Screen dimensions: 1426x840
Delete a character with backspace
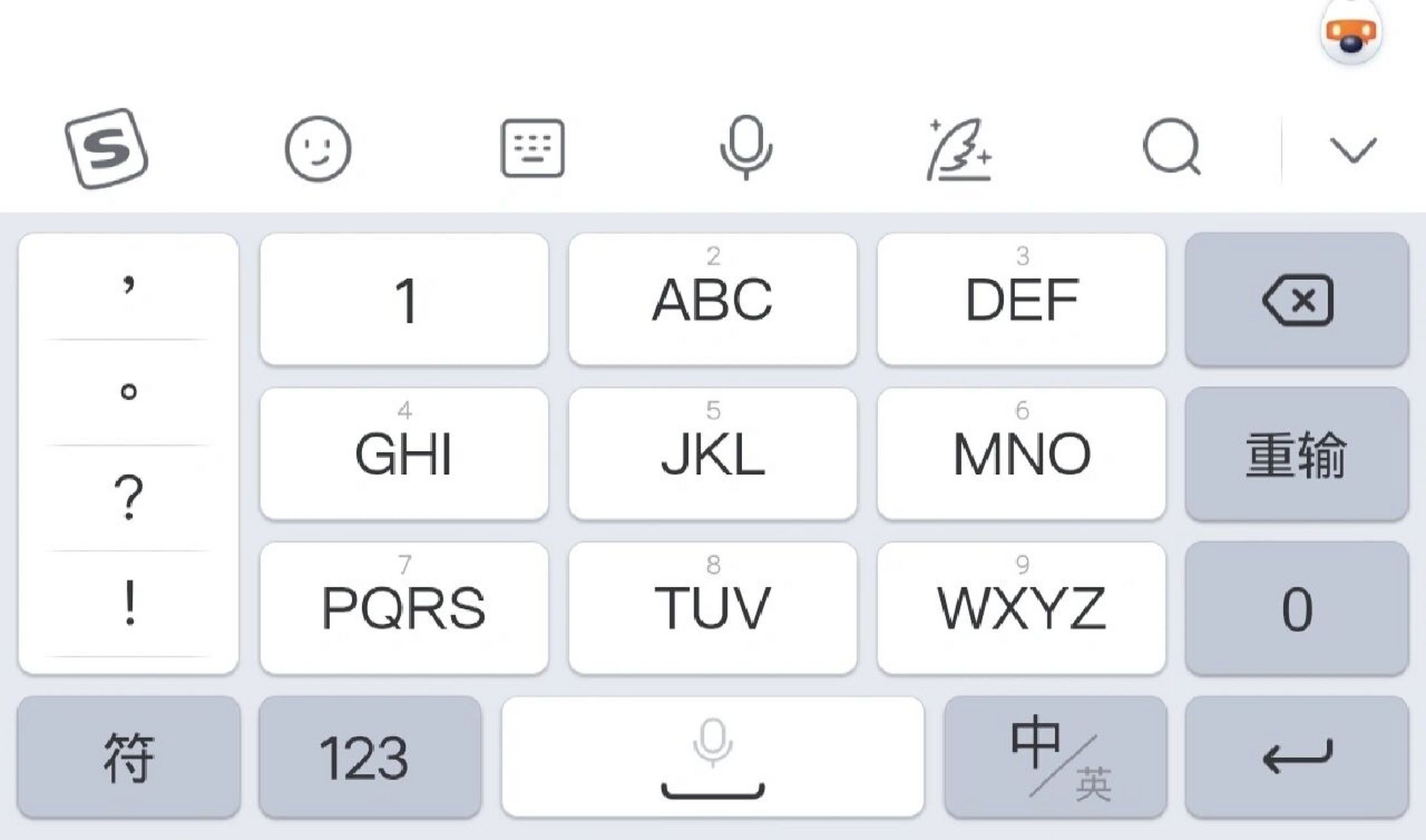click(x=1297, y=300)
